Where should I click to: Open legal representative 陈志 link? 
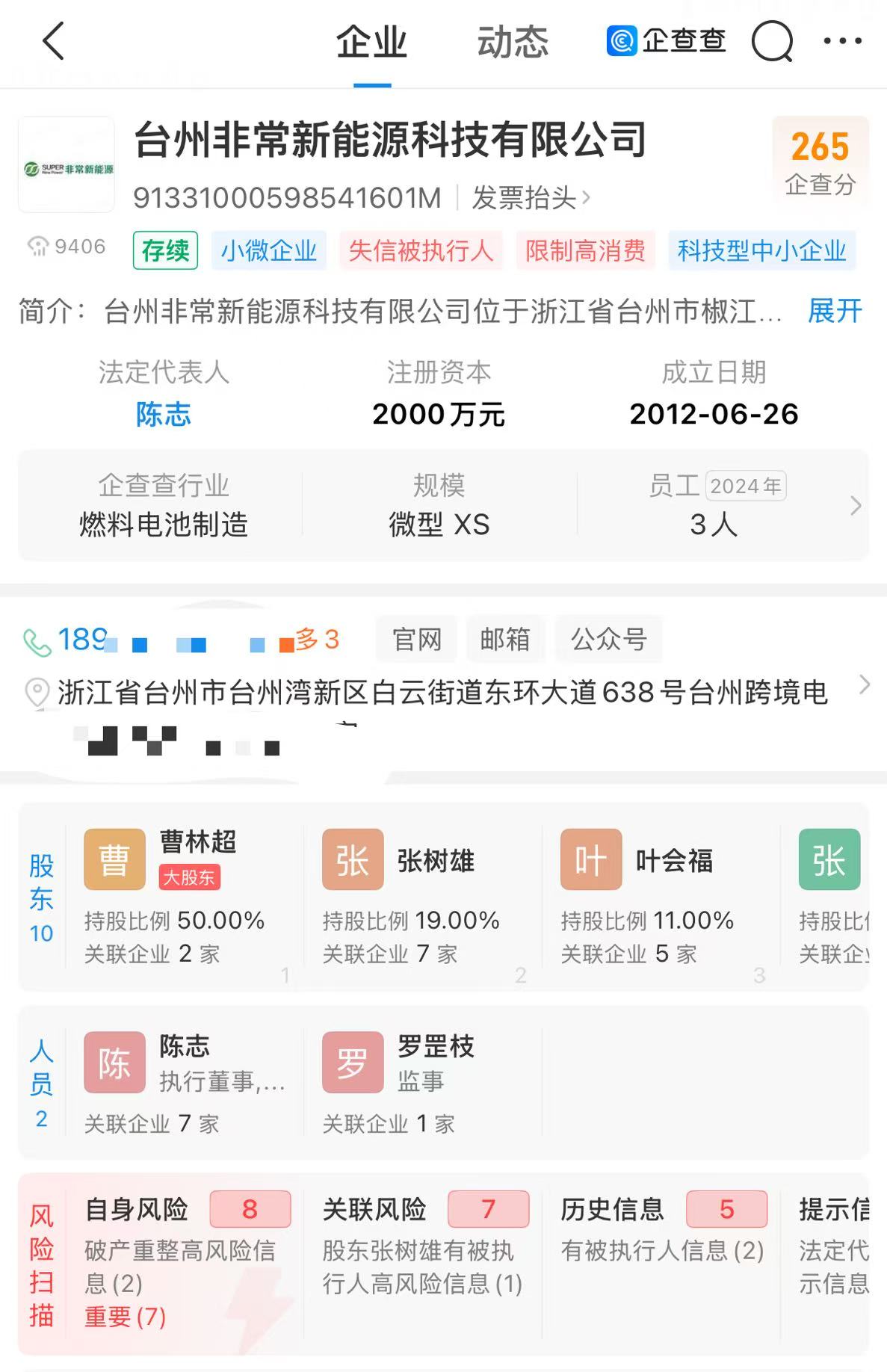(163, 414)
